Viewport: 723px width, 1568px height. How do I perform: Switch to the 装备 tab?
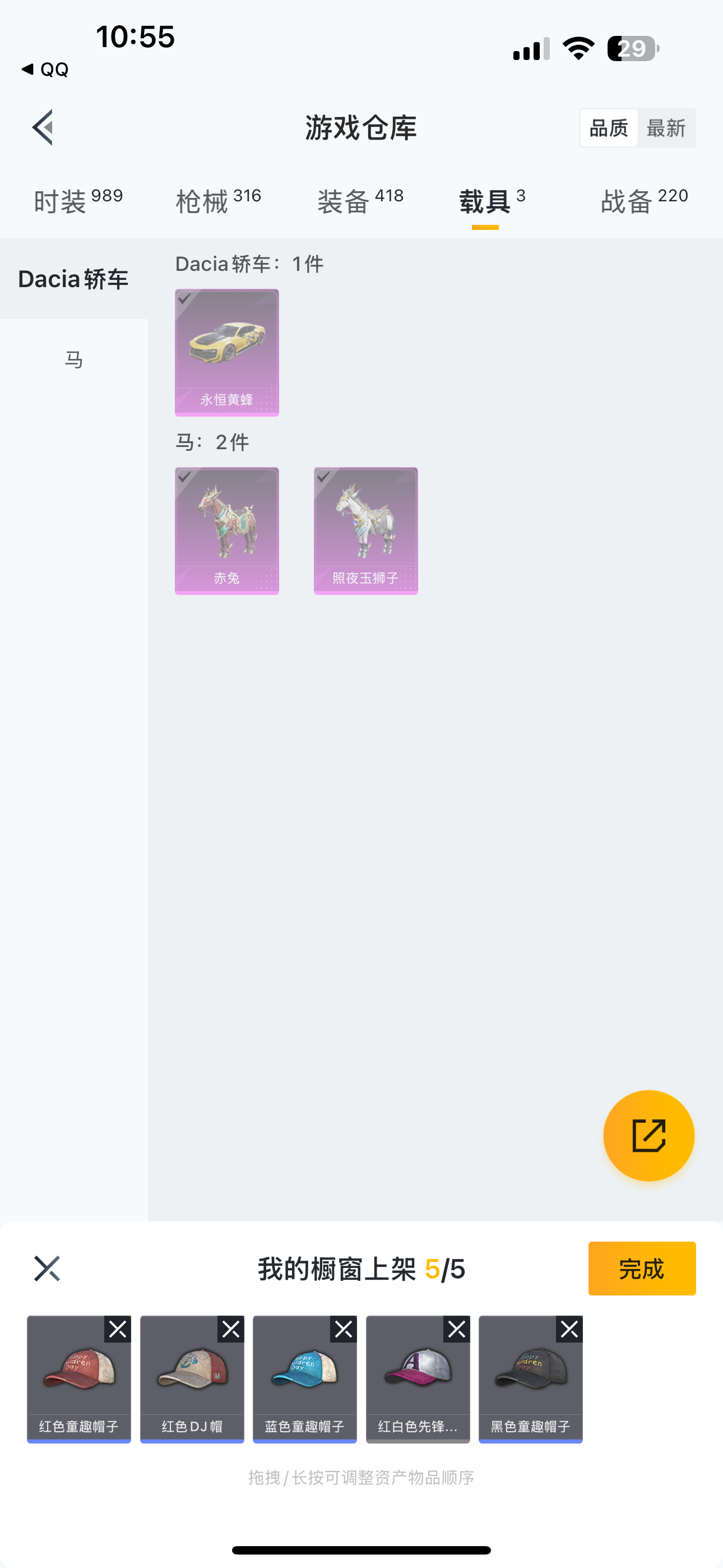[360, 200]
